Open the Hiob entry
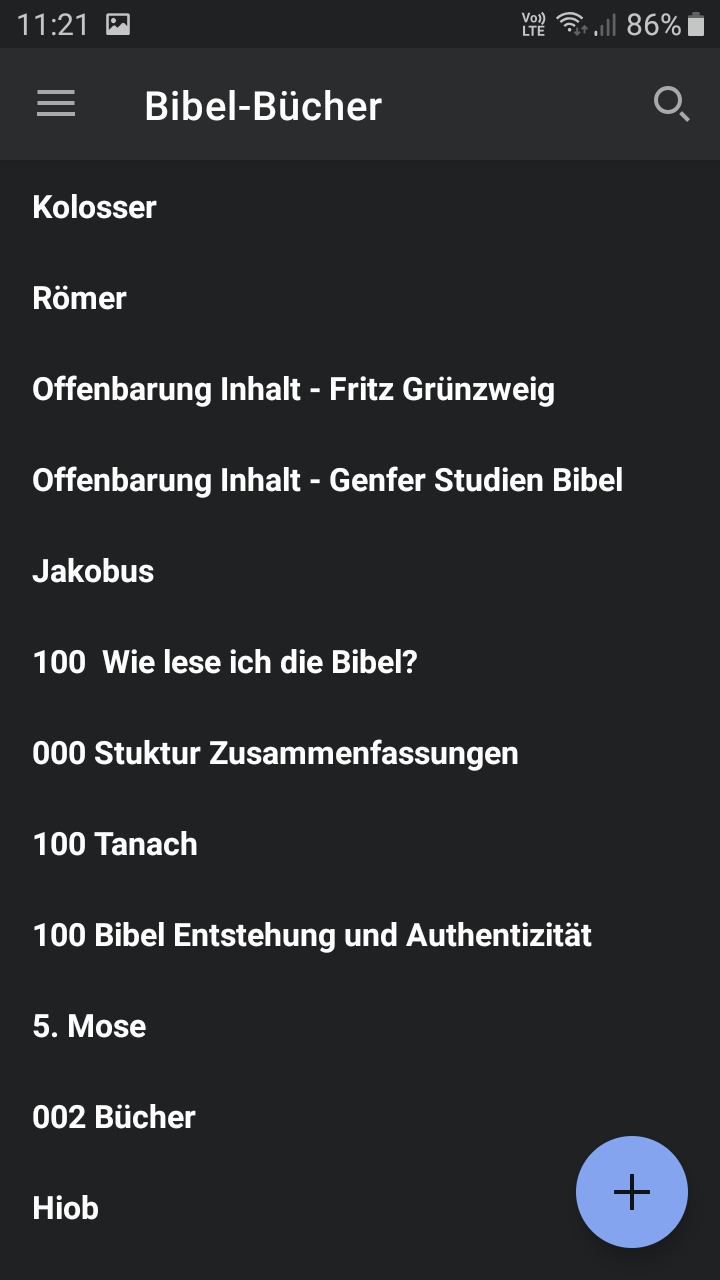The width and height of the screenshot is (720, 1280). pos(66,1208)
